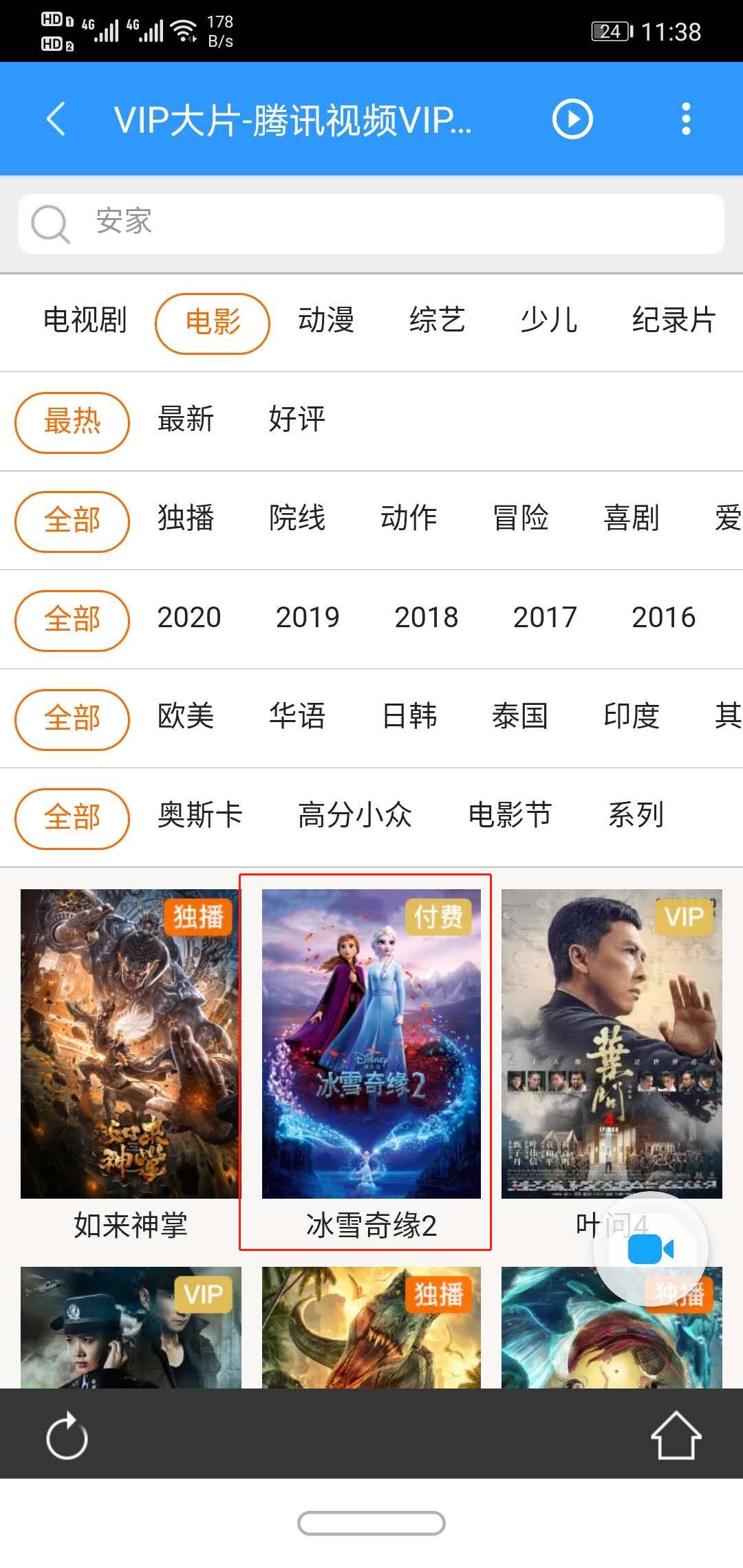Open the 综艺 category tab
743x1568 pixels.
coord(437,320)
